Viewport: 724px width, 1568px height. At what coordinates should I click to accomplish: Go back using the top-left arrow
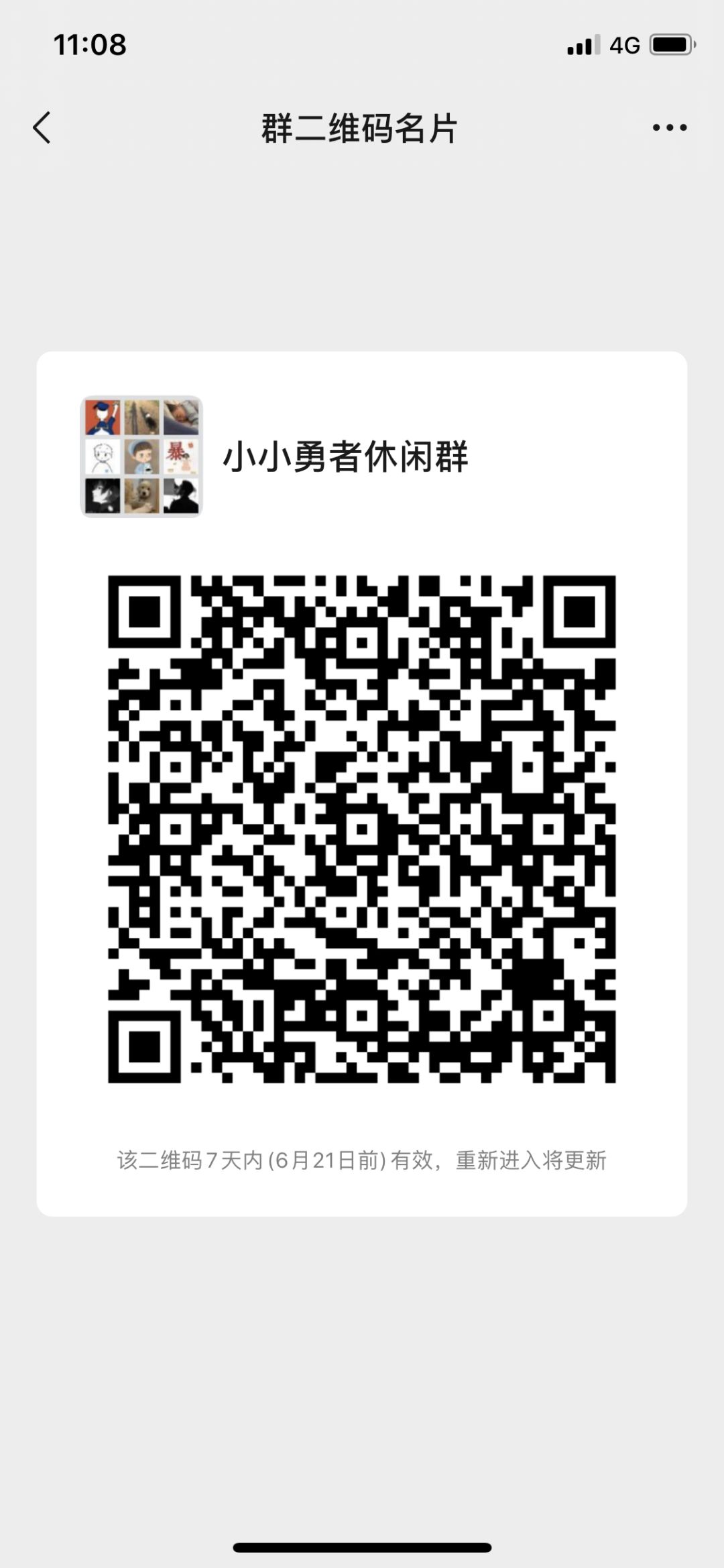point(42,127)
